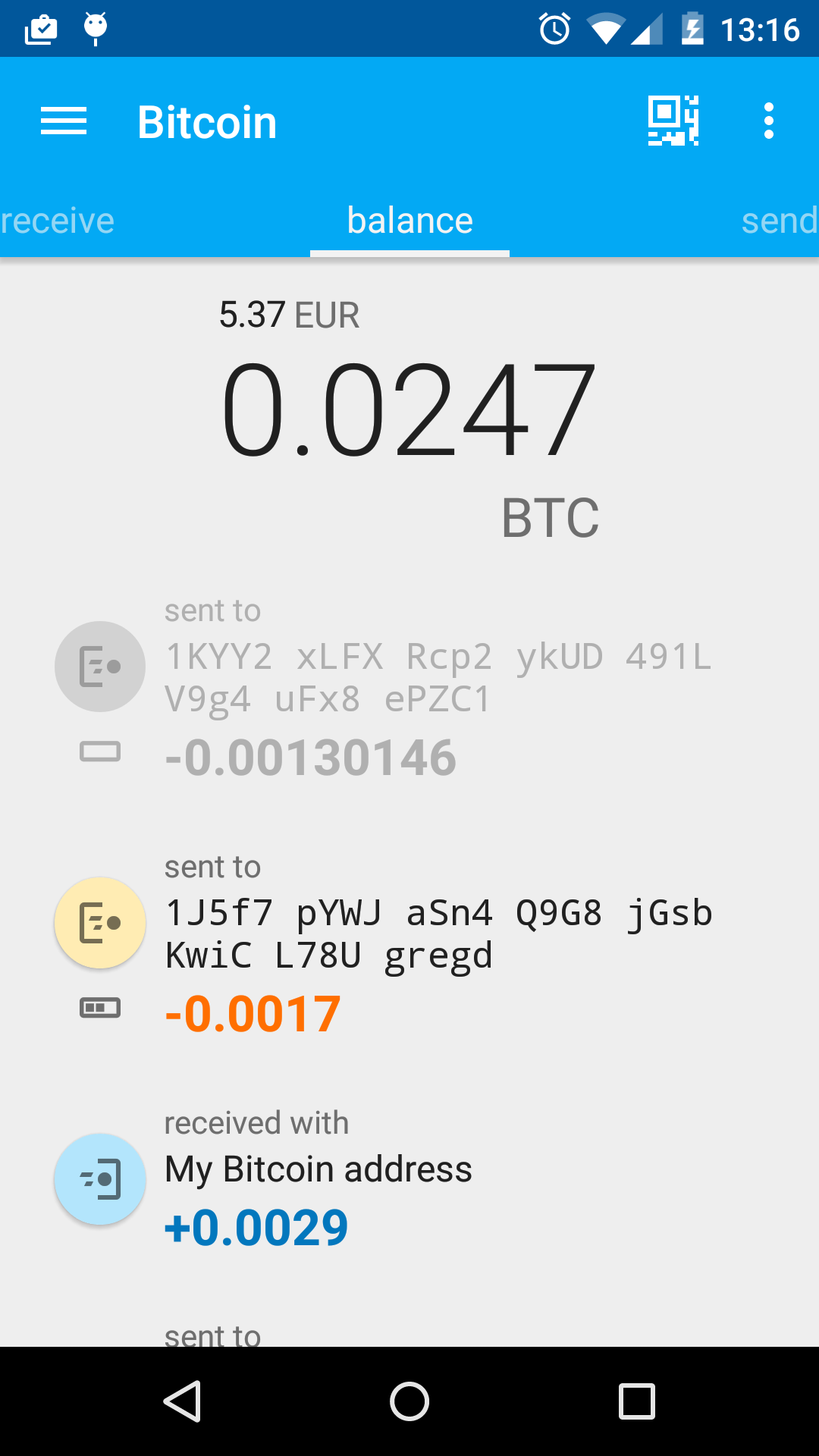Open transaction sent to 1J5f7 address
Screen dimensions: 819x1456
tap(438, 933)
